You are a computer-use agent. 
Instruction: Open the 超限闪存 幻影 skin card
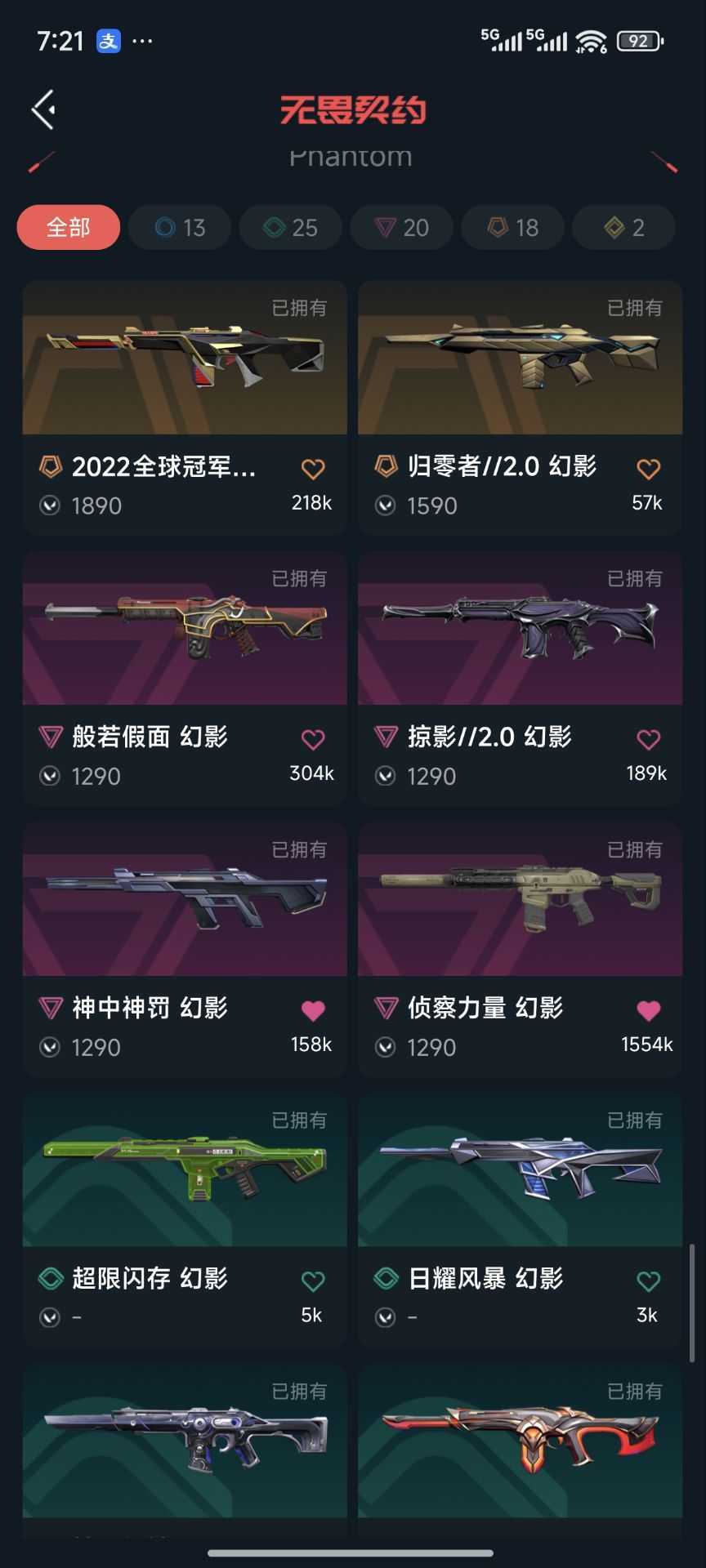point(185,1171)
